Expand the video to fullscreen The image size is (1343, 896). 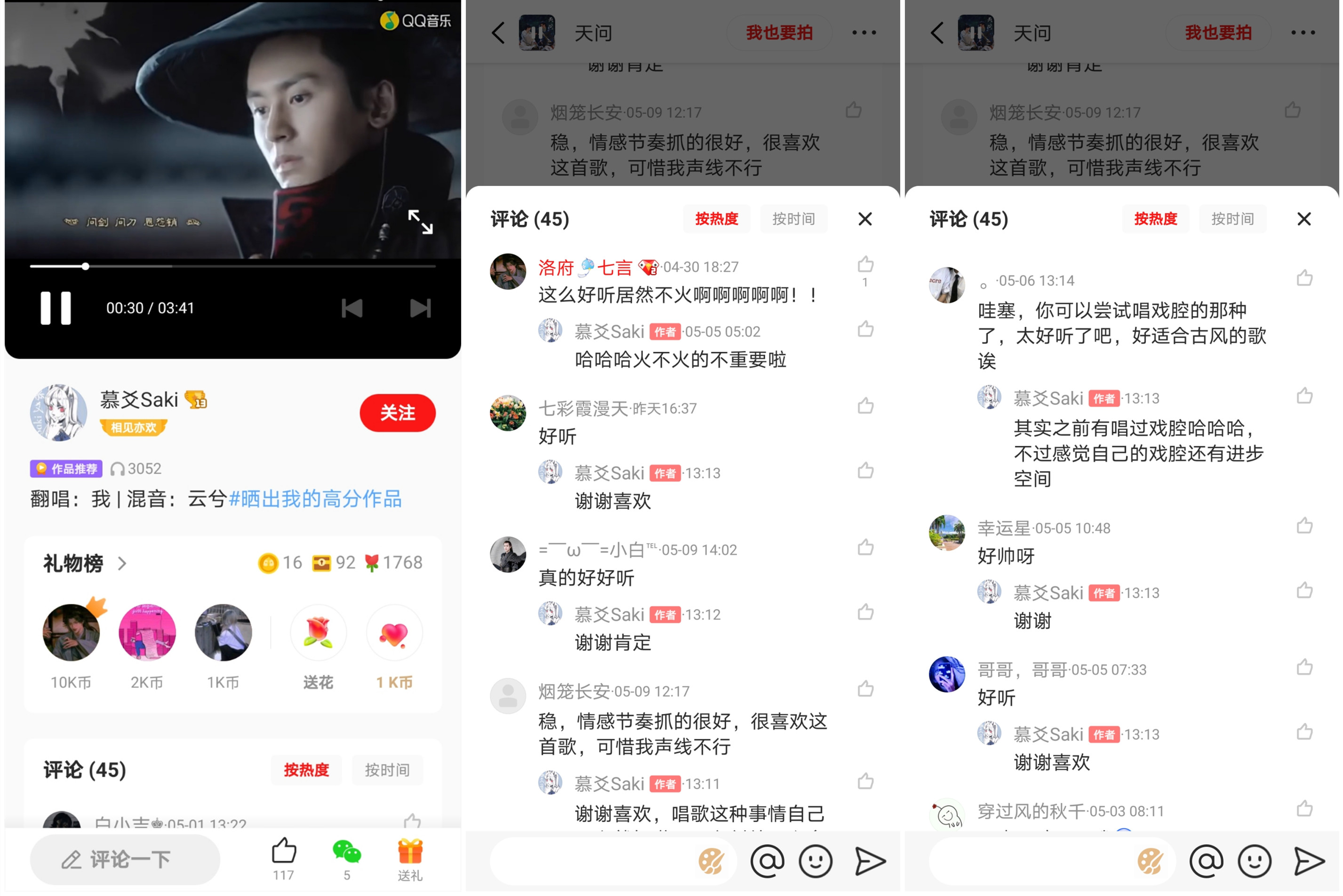(420, 222)
